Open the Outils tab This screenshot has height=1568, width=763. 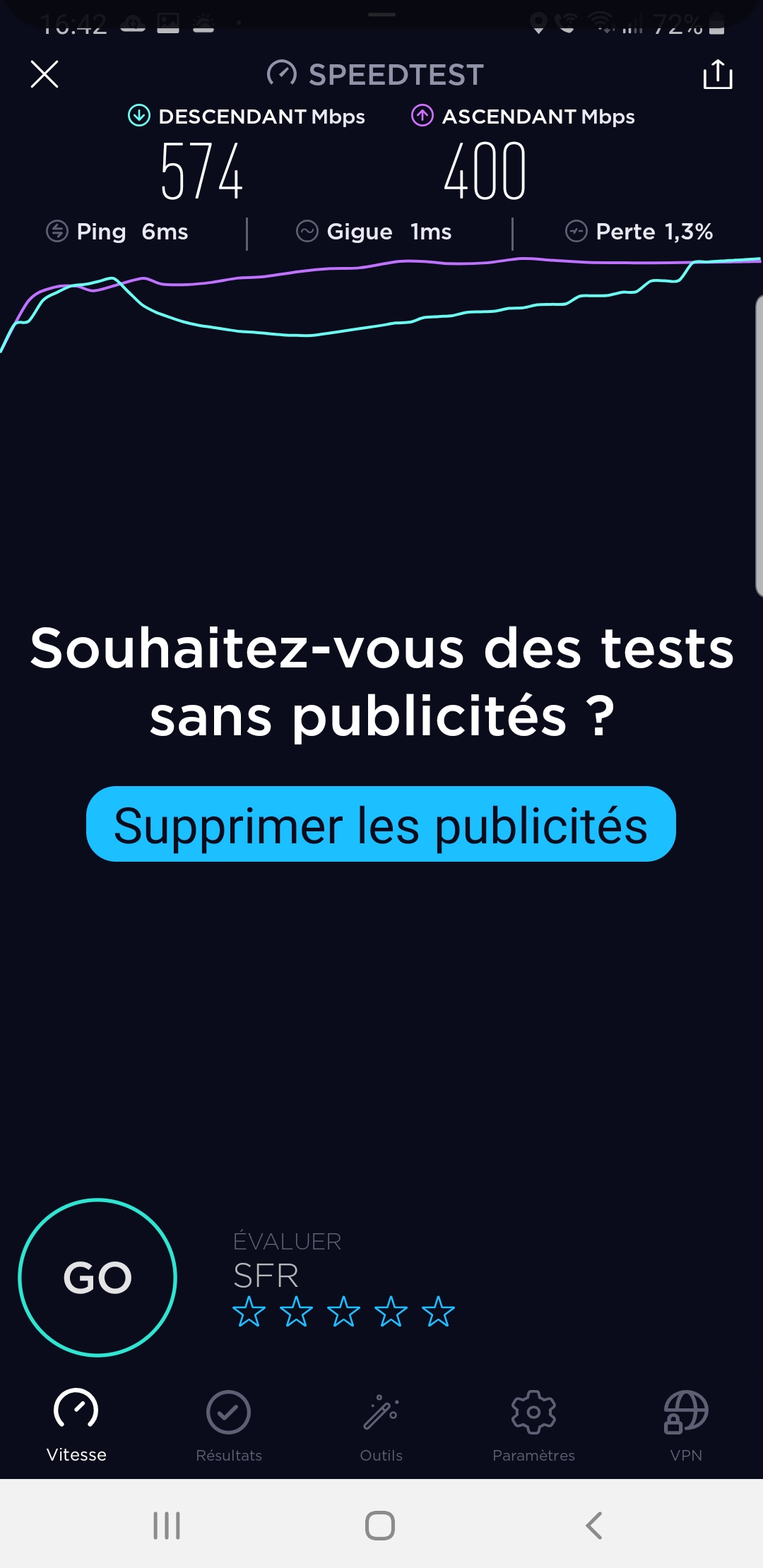coord(381,1425)
